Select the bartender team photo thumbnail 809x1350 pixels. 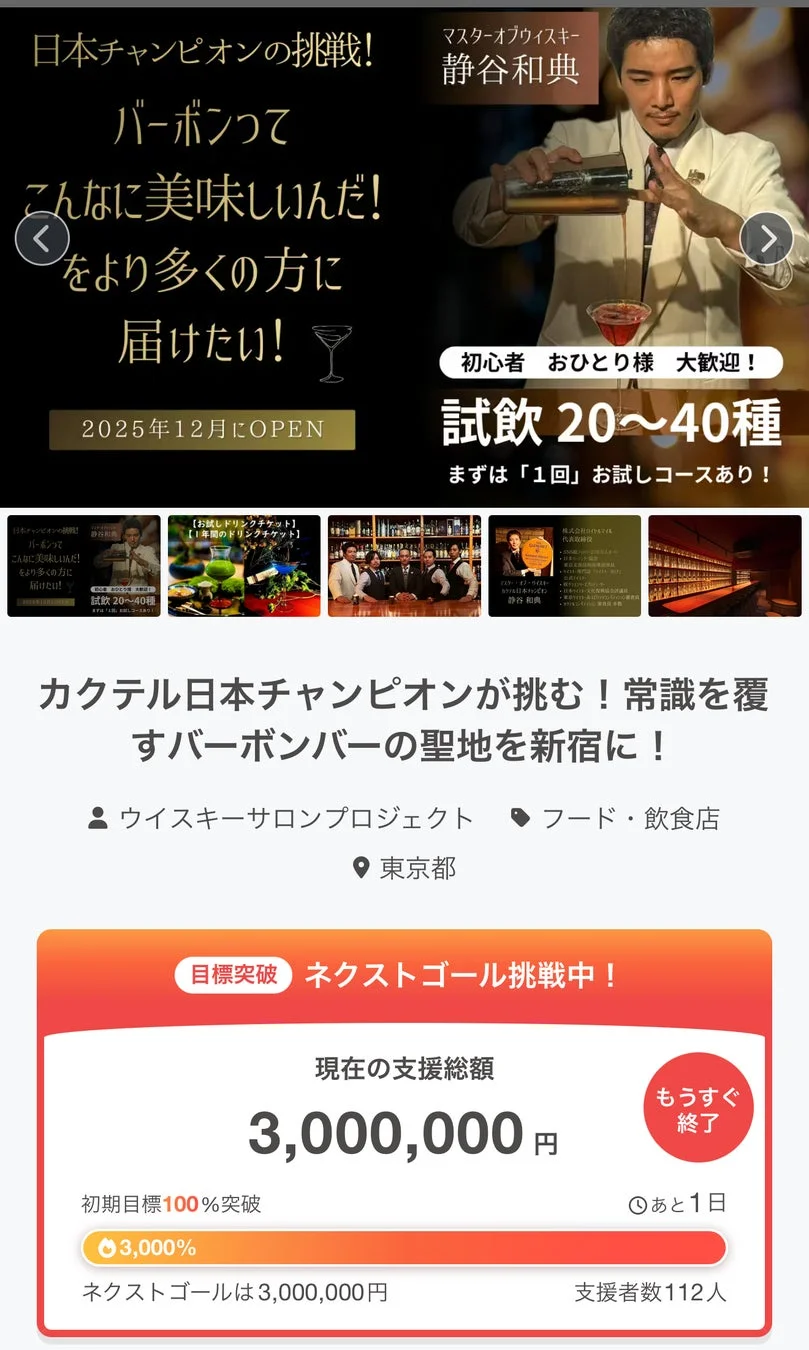click(404, 566)
